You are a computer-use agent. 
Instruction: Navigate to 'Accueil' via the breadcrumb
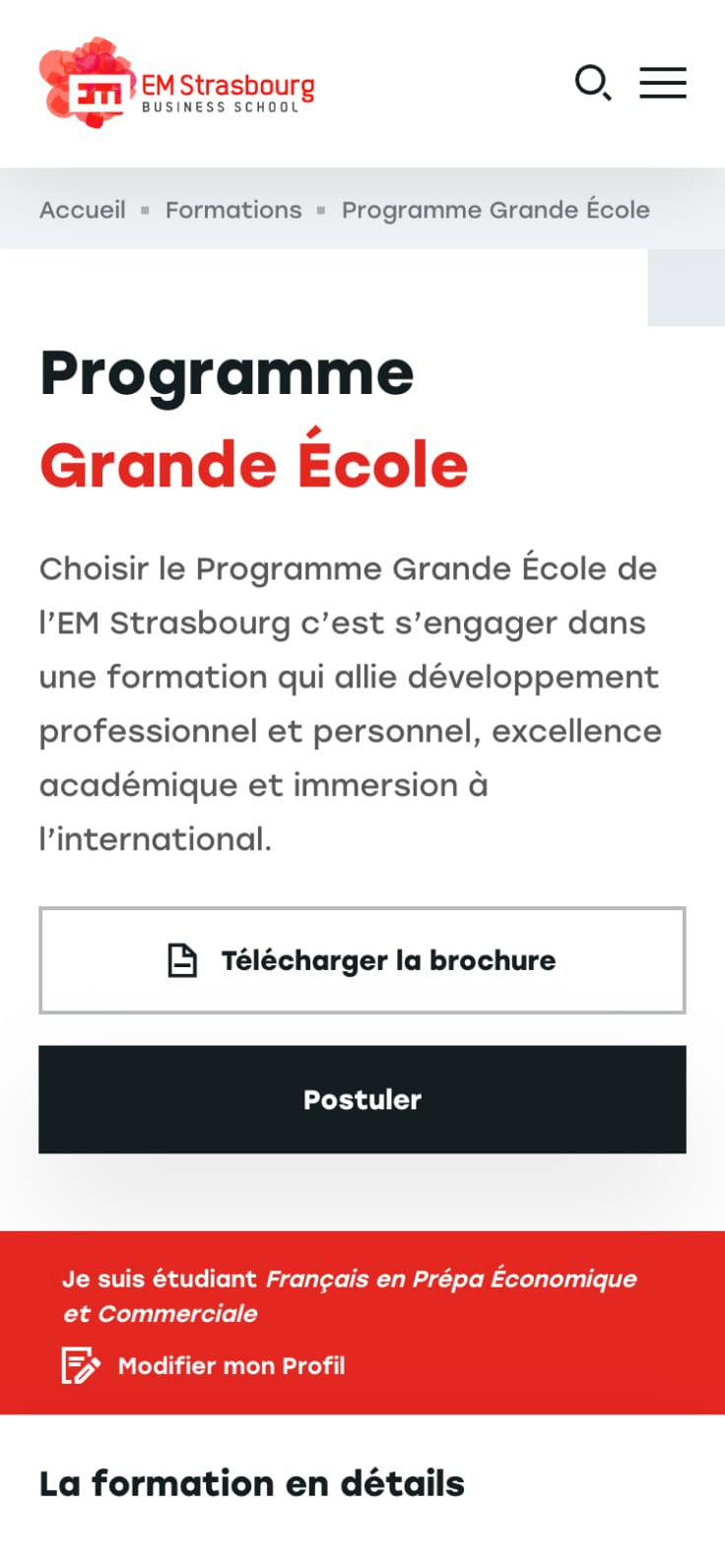tap(82, 210)
